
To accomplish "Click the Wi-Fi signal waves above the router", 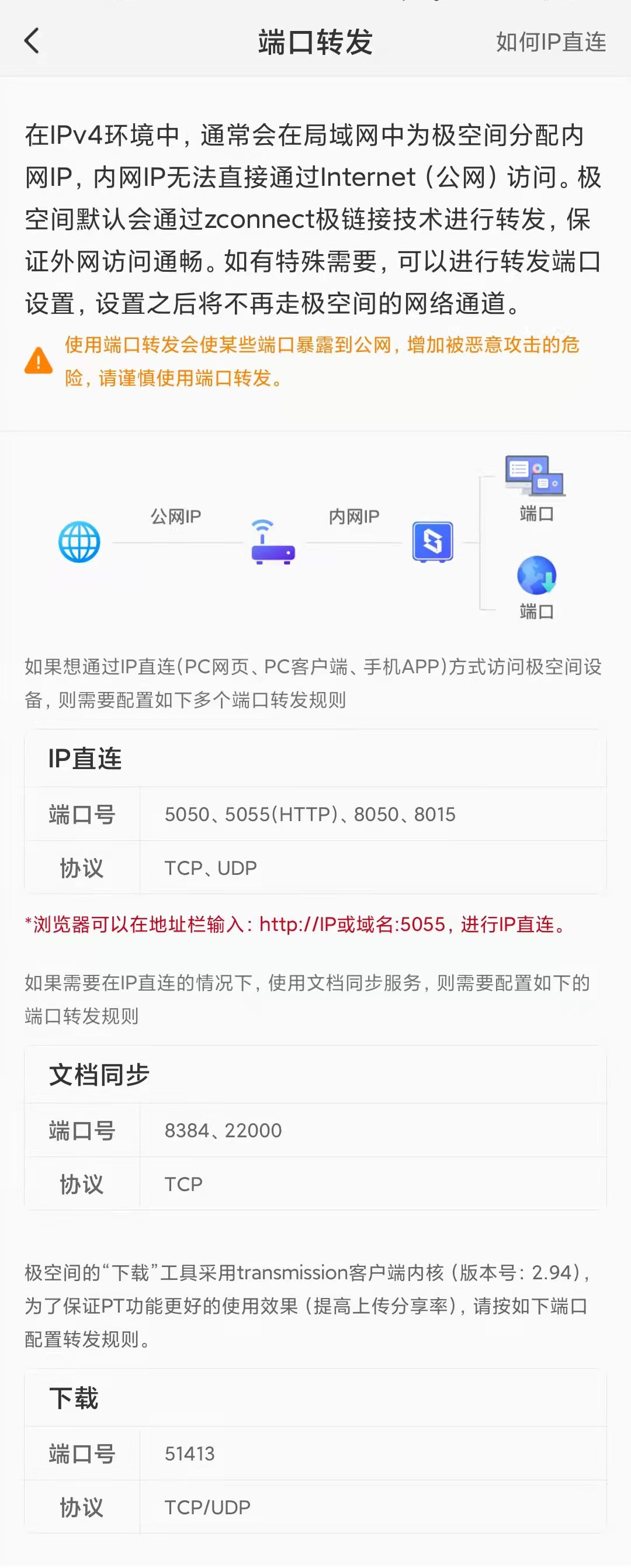I will pyautogui.click(x=264, y=525).
